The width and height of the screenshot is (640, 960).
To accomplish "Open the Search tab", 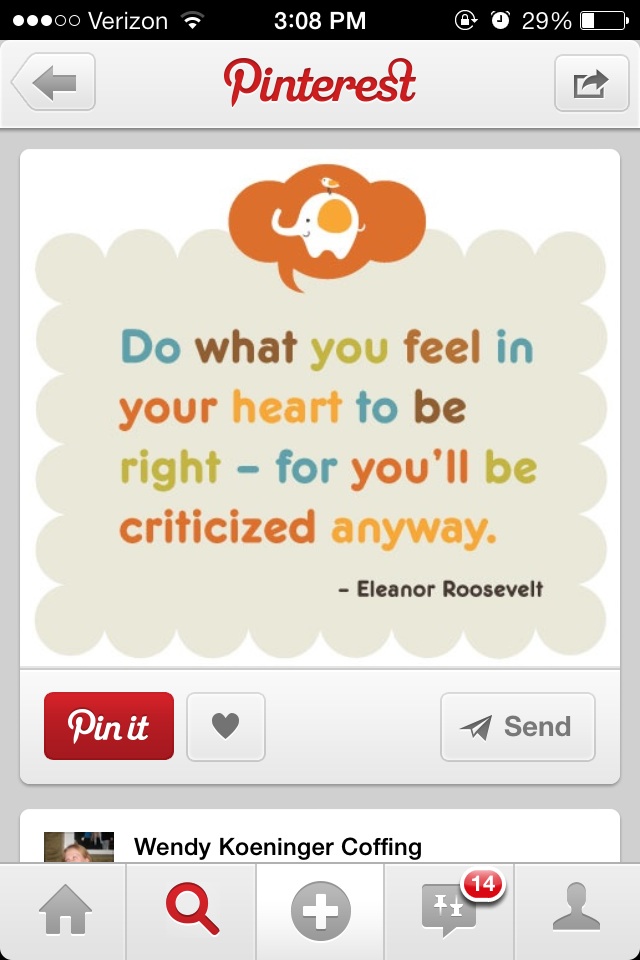I will pos(192,912).
